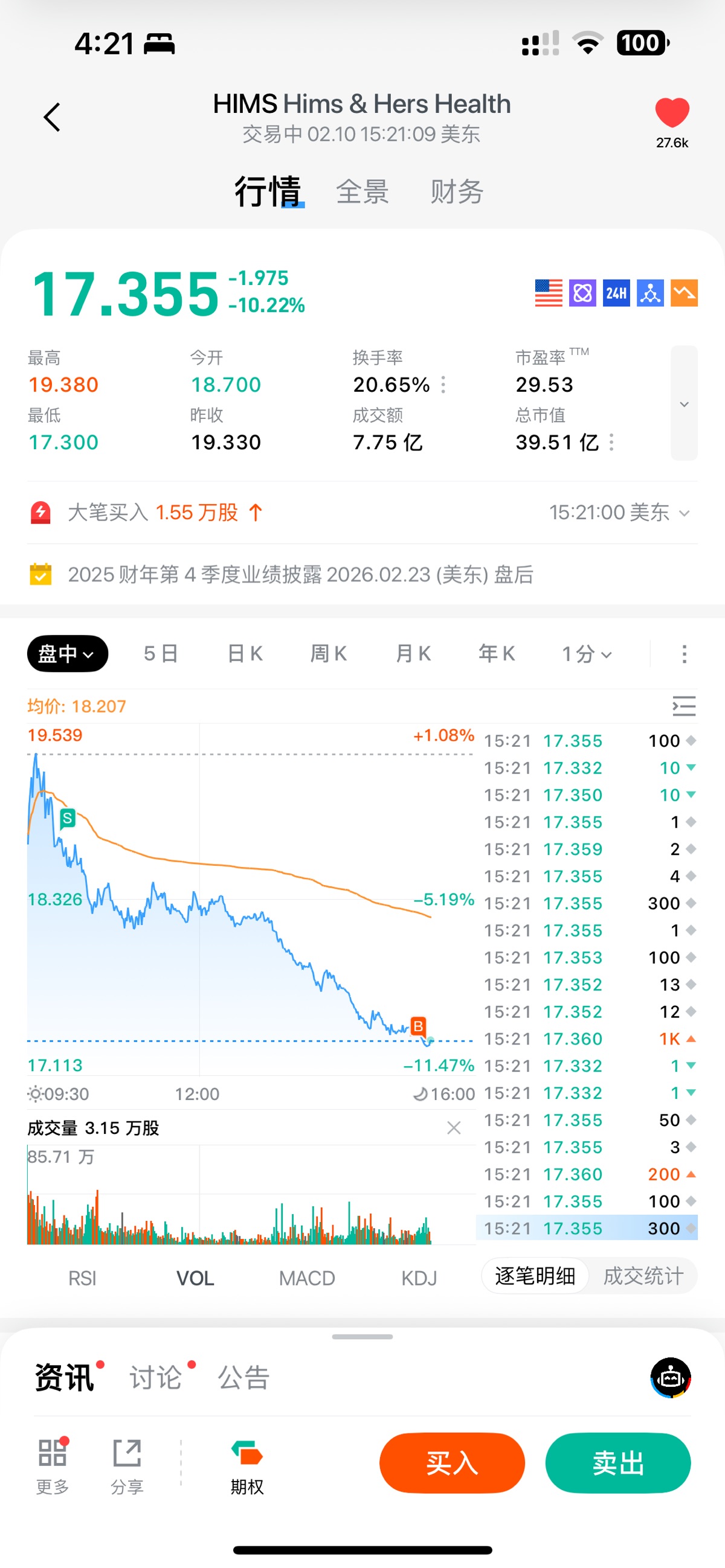Tap the 买入 buy button
Image resolution: width=725 pixels, height=1568 pixels.
(452, 1463)
